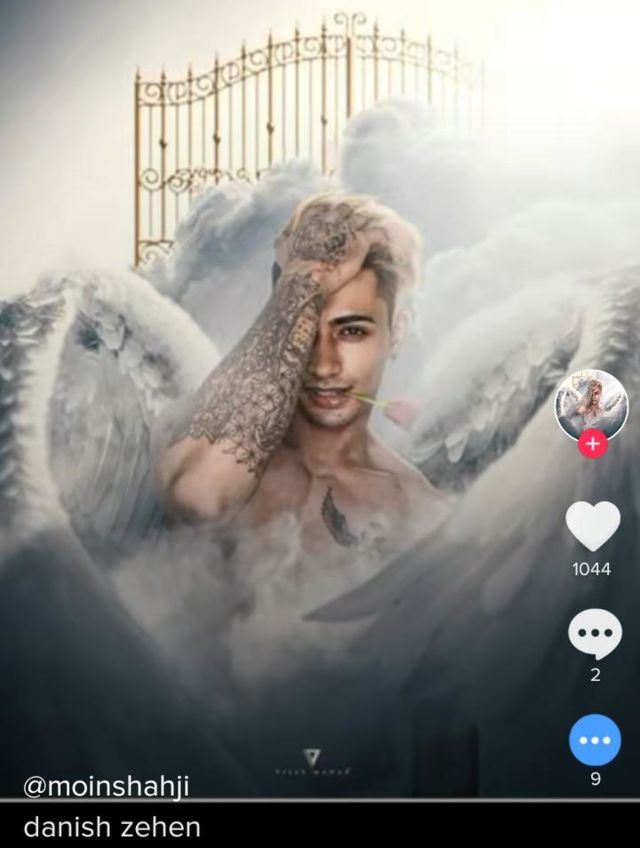
Task: Open the comments bubble
Action: (594, 635)
